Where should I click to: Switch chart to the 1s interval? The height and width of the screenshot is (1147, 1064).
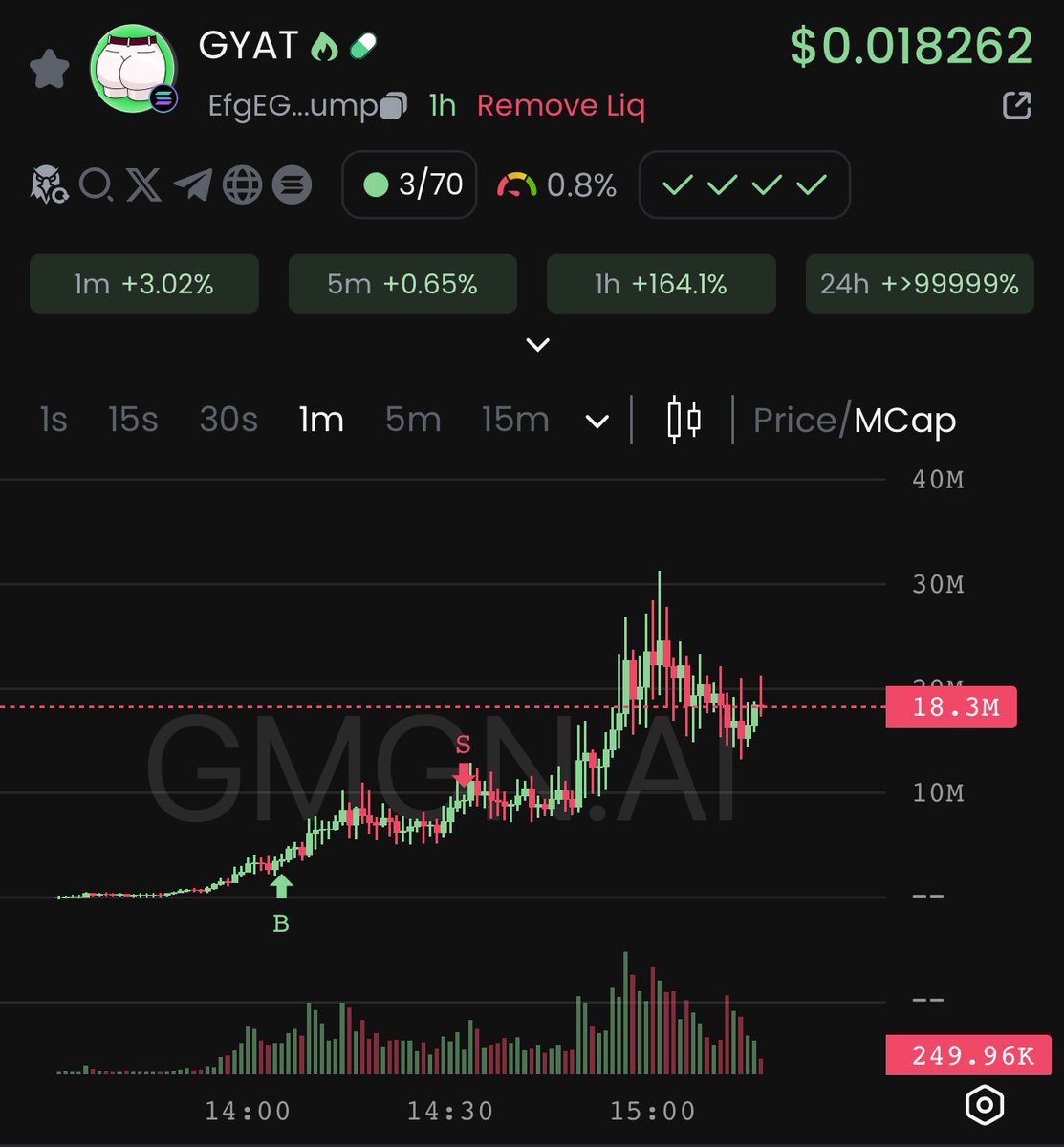54,420
